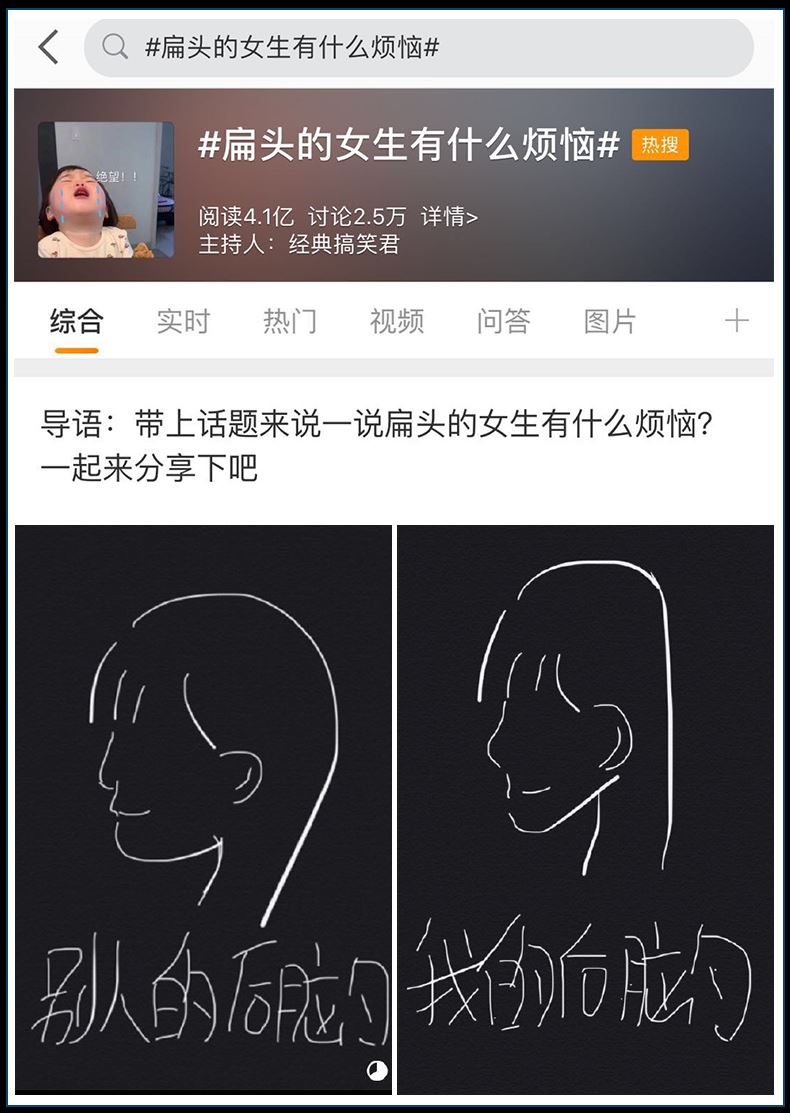Switch to the 实时 tab
790x1113 pixels.
pos(183,322)
